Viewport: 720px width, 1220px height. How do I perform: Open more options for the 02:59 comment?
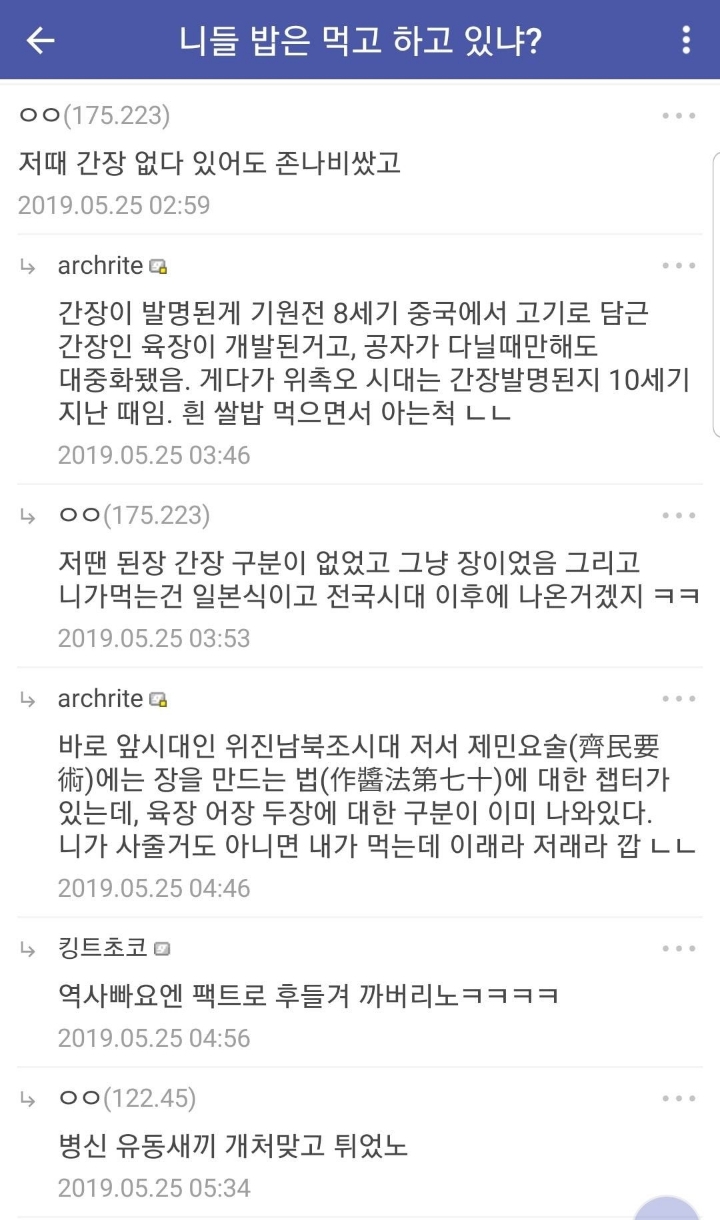tap(679, 116)
